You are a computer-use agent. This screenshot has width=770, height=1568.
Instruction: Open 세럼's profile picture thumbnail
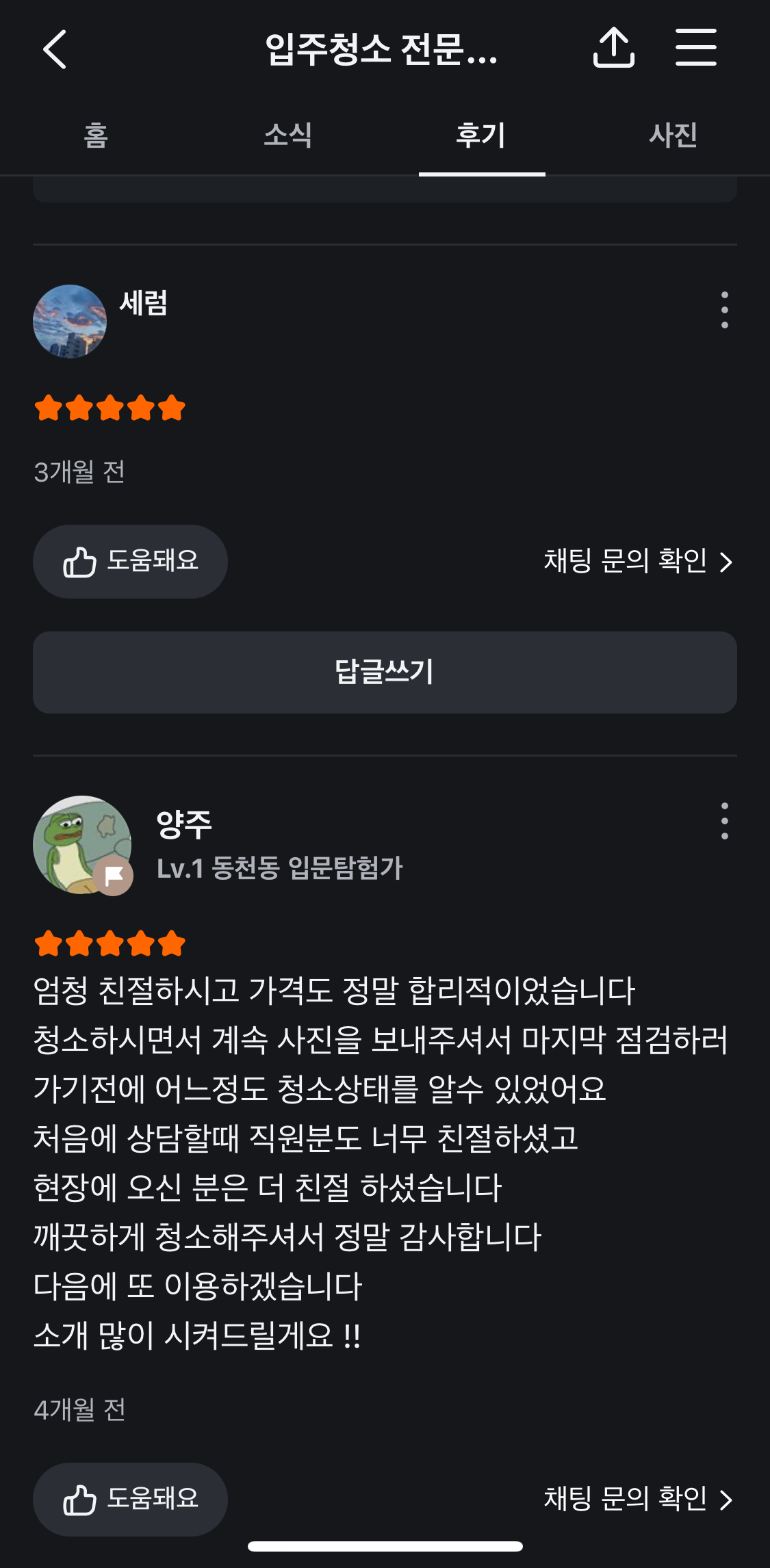coord(70,322)
